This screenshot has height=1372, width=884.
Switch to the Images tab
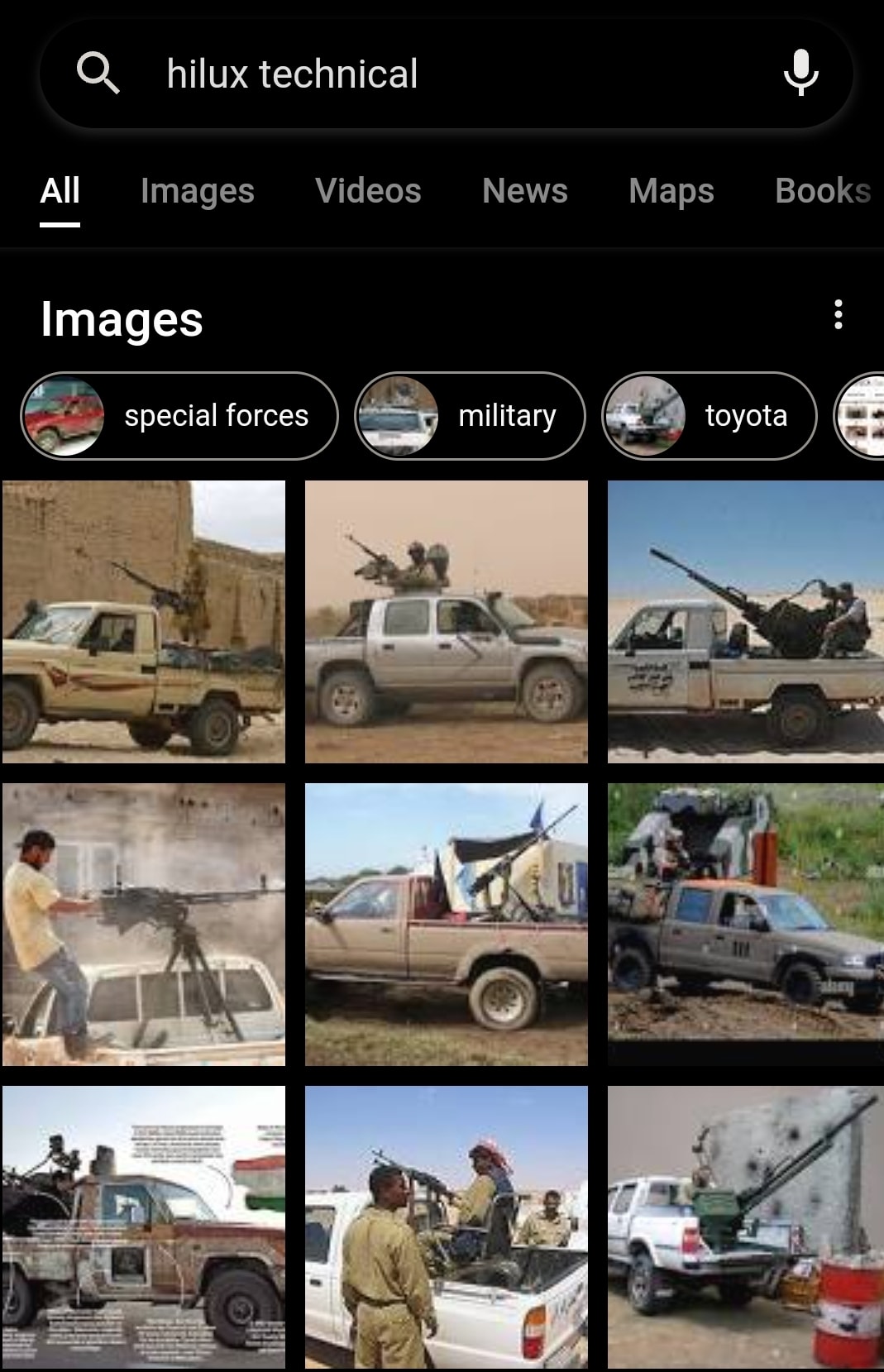pos(197,191)
